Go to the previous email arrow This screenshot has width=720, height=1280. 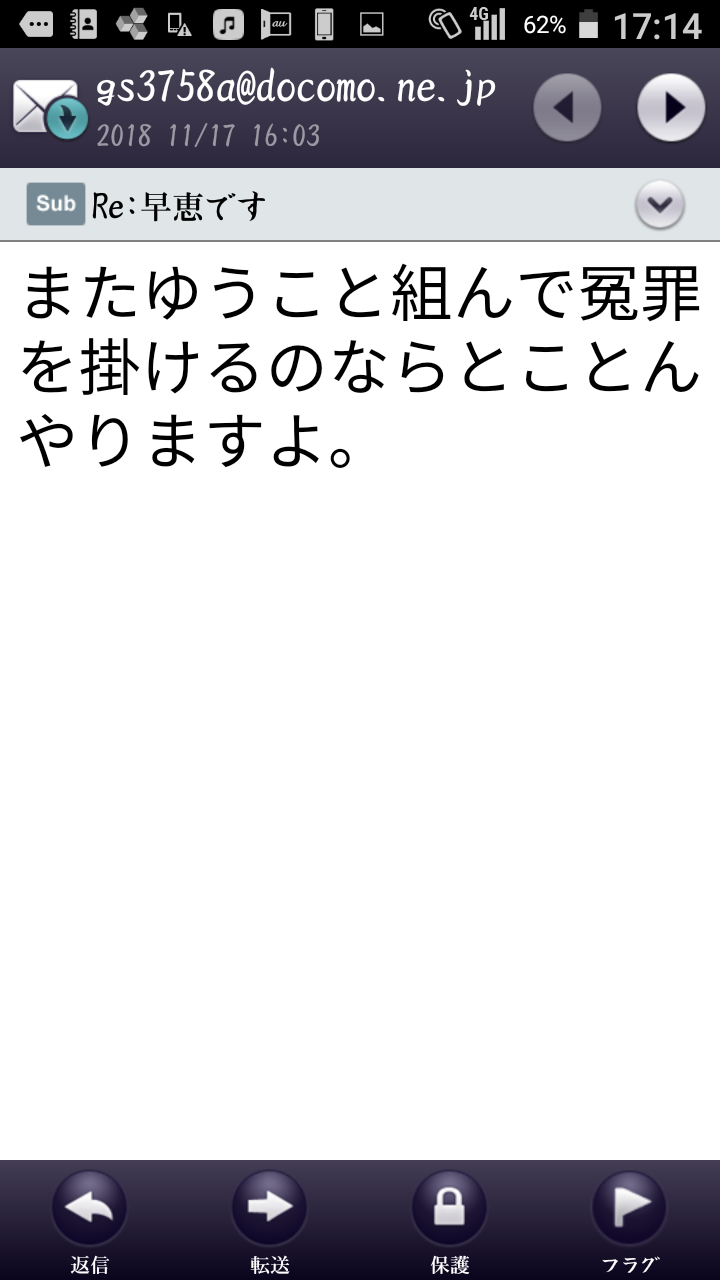567,107
